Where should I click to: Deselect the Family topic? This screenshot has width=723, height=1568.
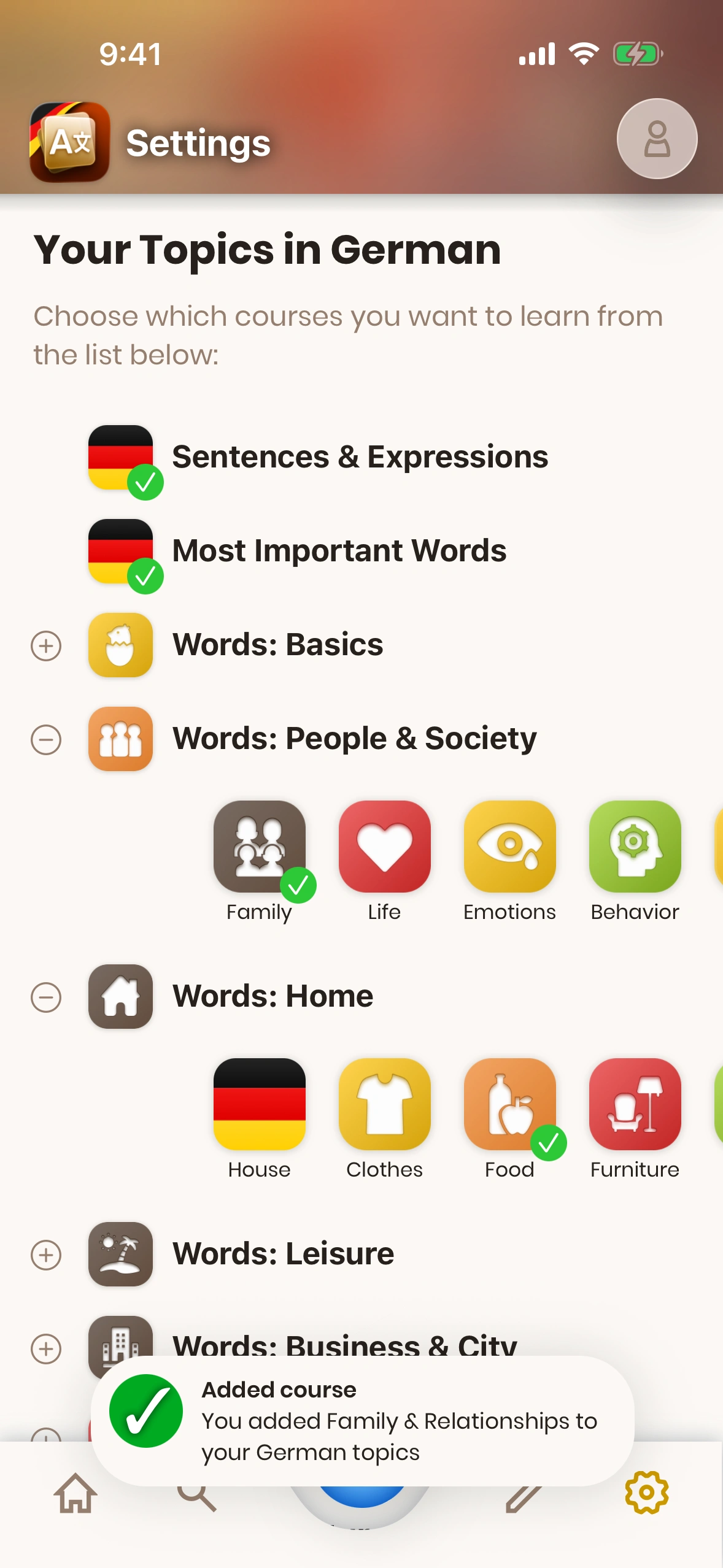(x=260, y=847)
